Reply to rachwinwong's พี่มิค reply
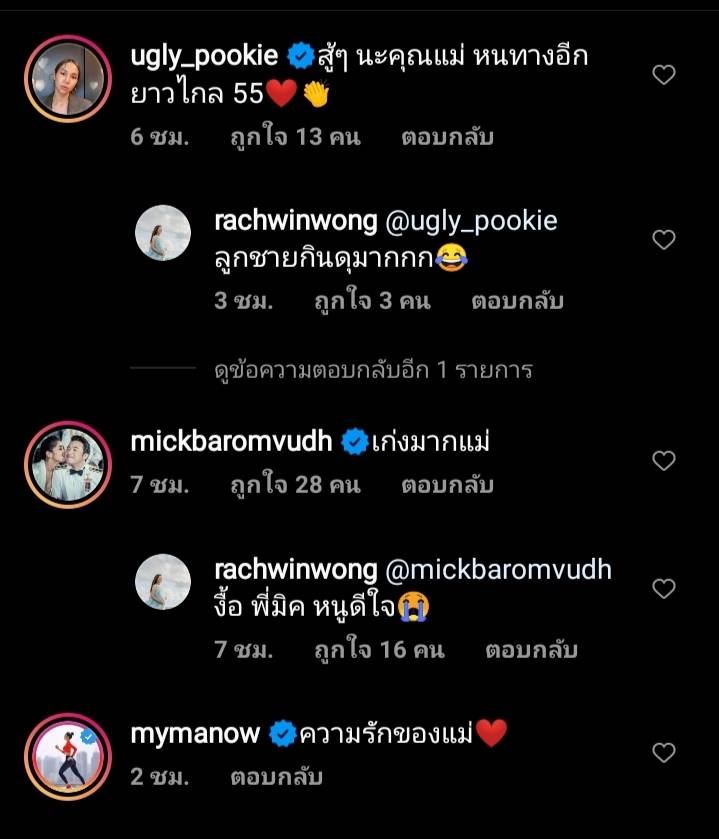Image resolution: width=719 pixels, height=839 pixels. click(530, 650)
